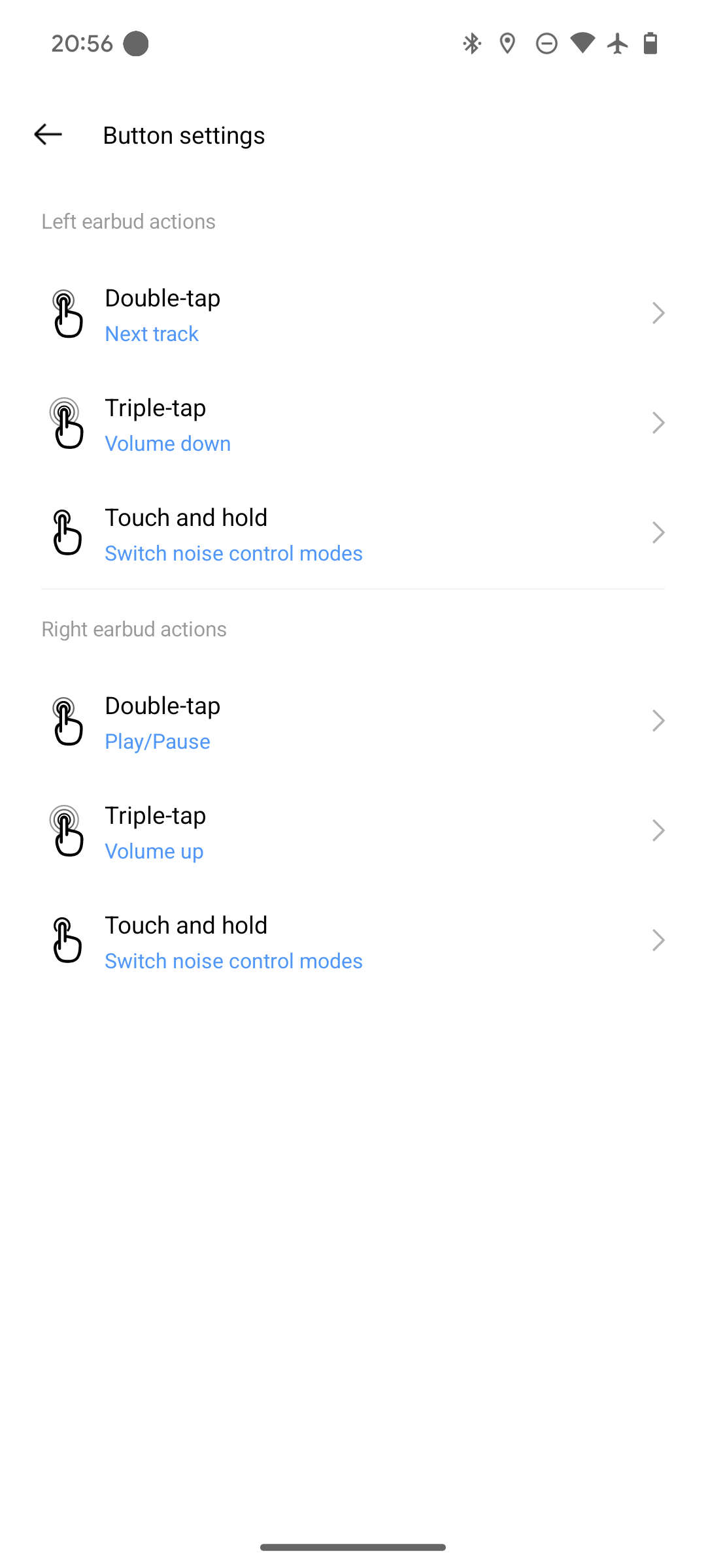706x1568 pixels.
Task: Open left earbud Double-tap setting
Action: coord(353,314)
